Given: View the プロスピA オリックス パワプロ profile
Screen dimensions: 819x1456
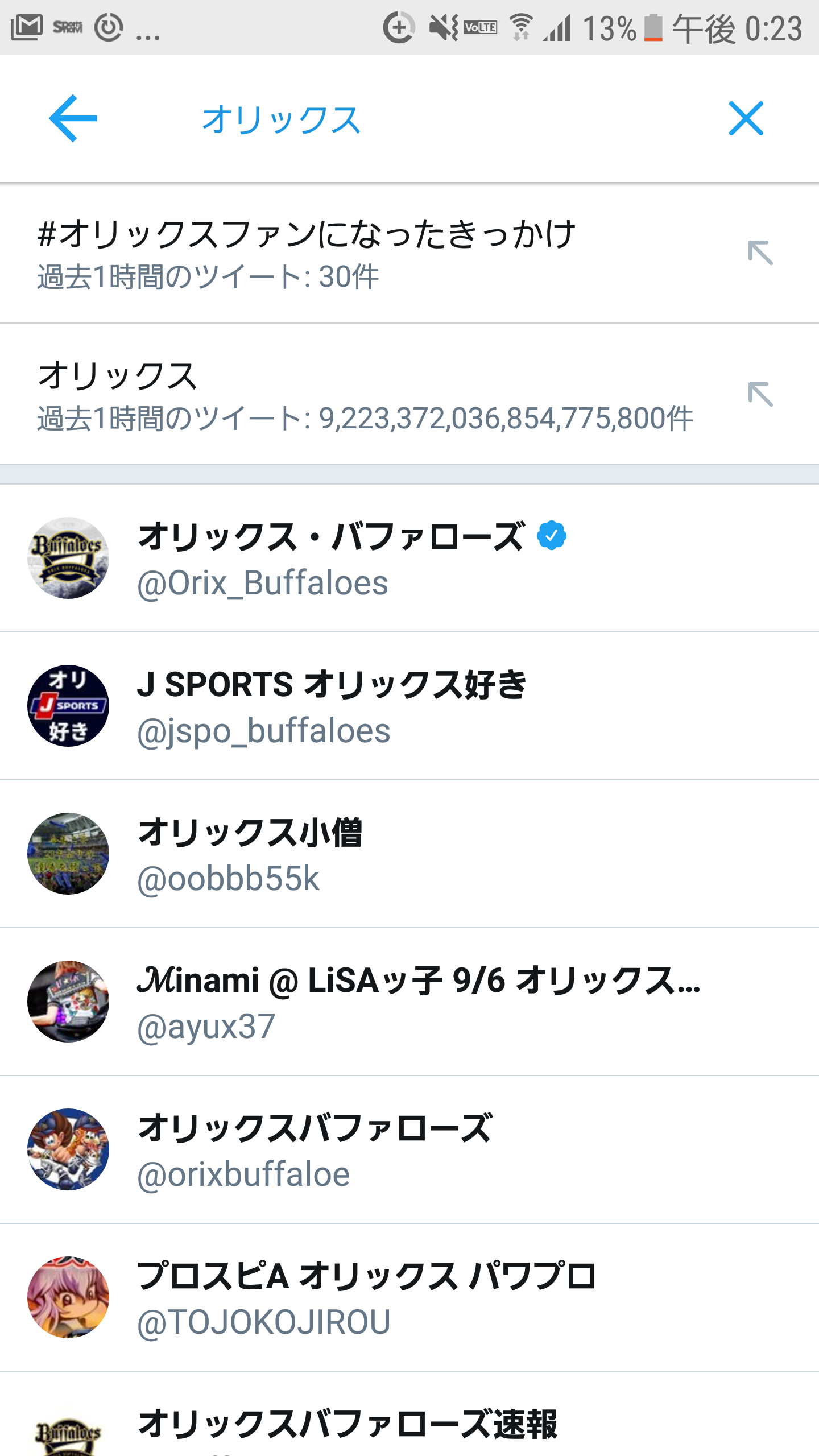Looking at the screenshot, I should (409, 1297).
